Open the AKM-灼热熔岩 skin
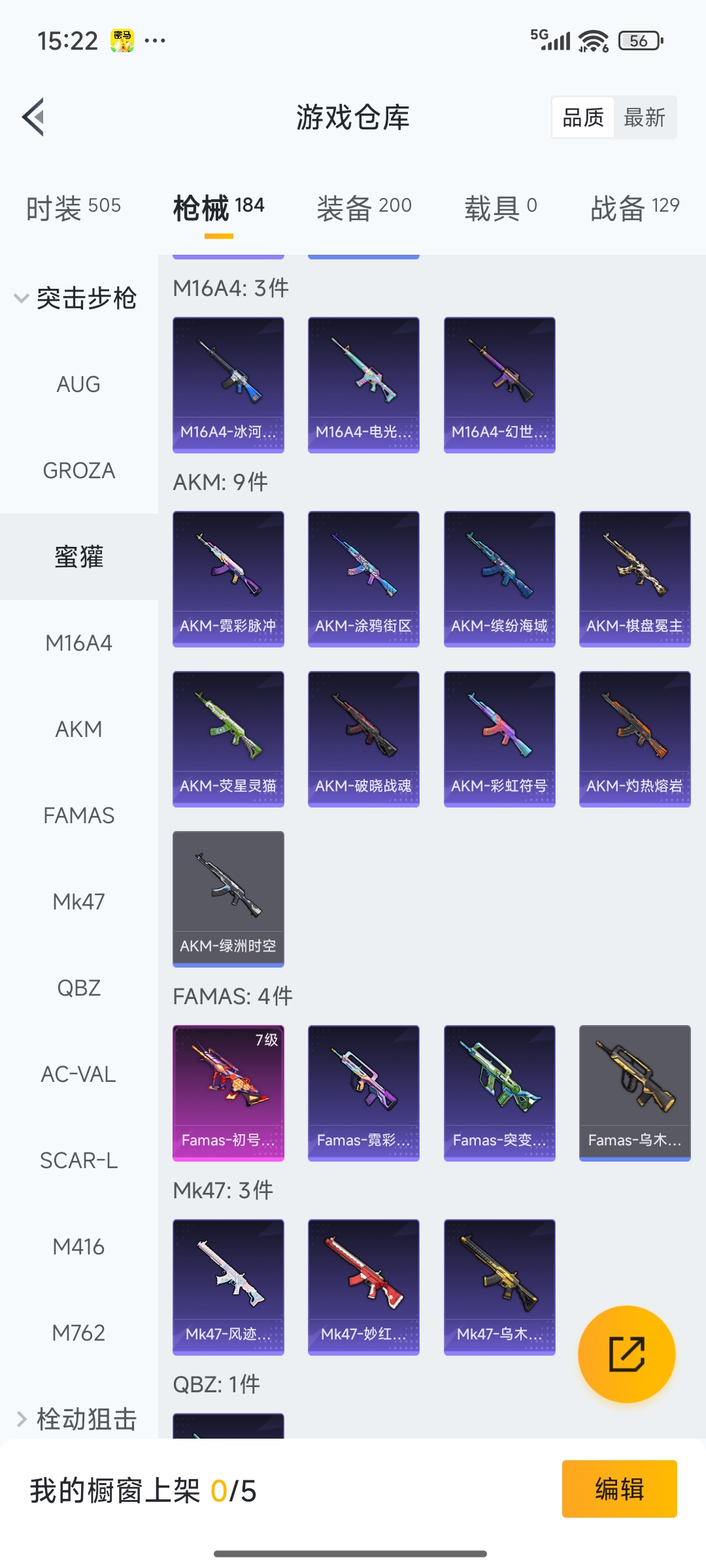The image size is (706, 1568). pos(635,738)
